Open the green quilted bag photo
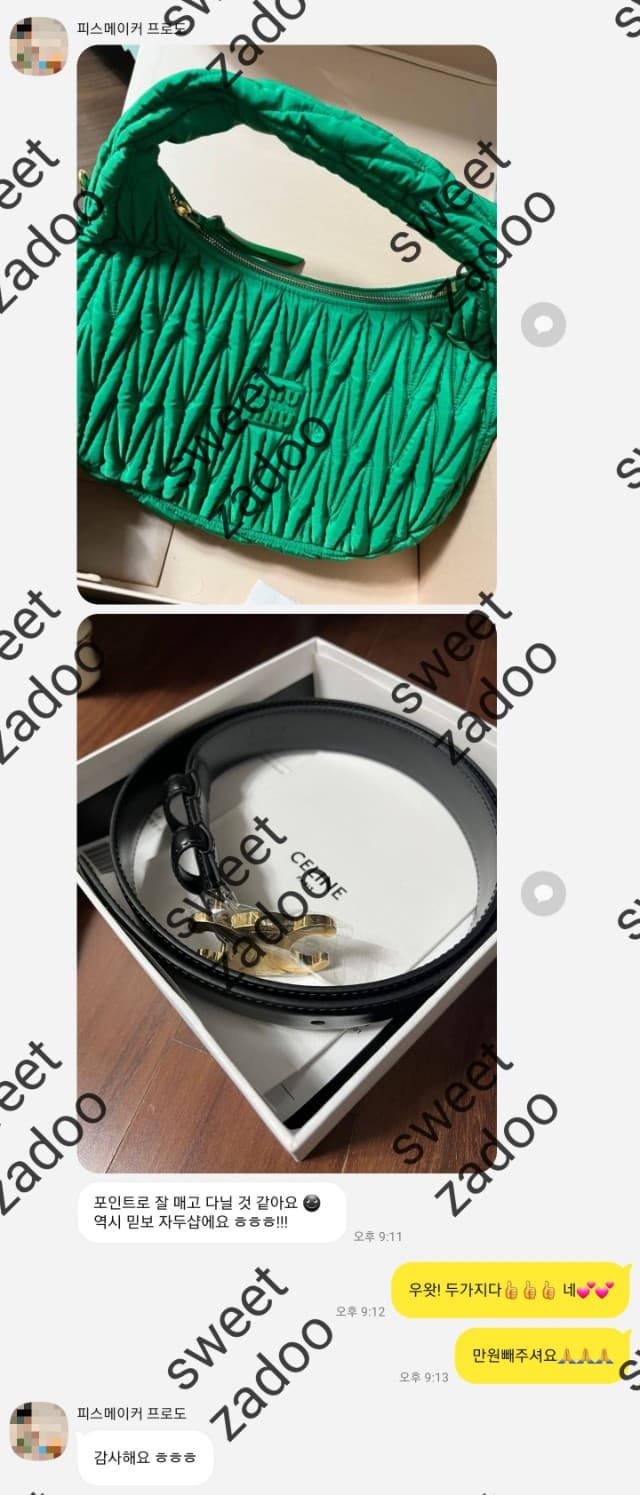Screen dimensions: 640x1495 [287, 325]
